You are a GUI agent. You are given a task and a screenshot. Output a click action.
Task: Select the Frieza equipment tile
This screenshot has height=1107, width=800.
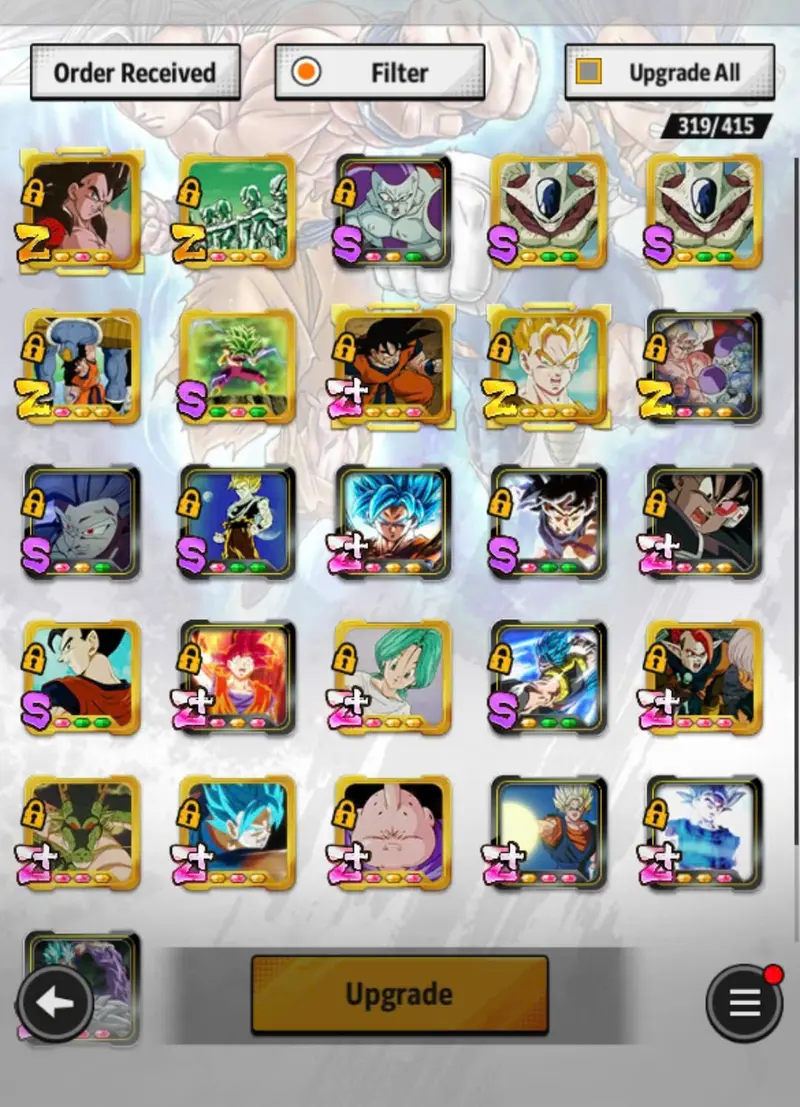click(x=393, y=211)
